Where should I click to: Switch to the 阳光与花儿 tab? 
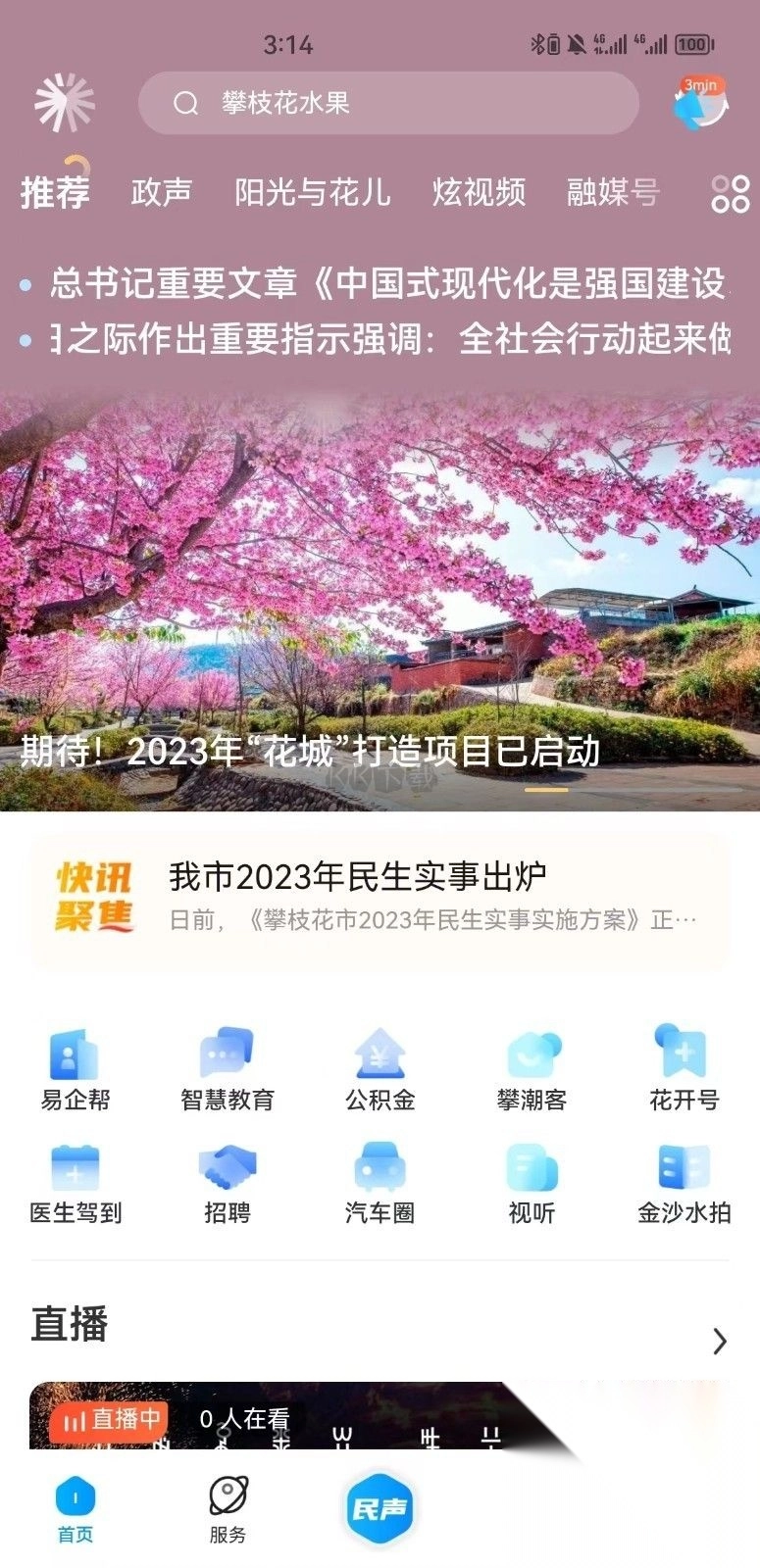pyautogui.click(x=312, y=192)
